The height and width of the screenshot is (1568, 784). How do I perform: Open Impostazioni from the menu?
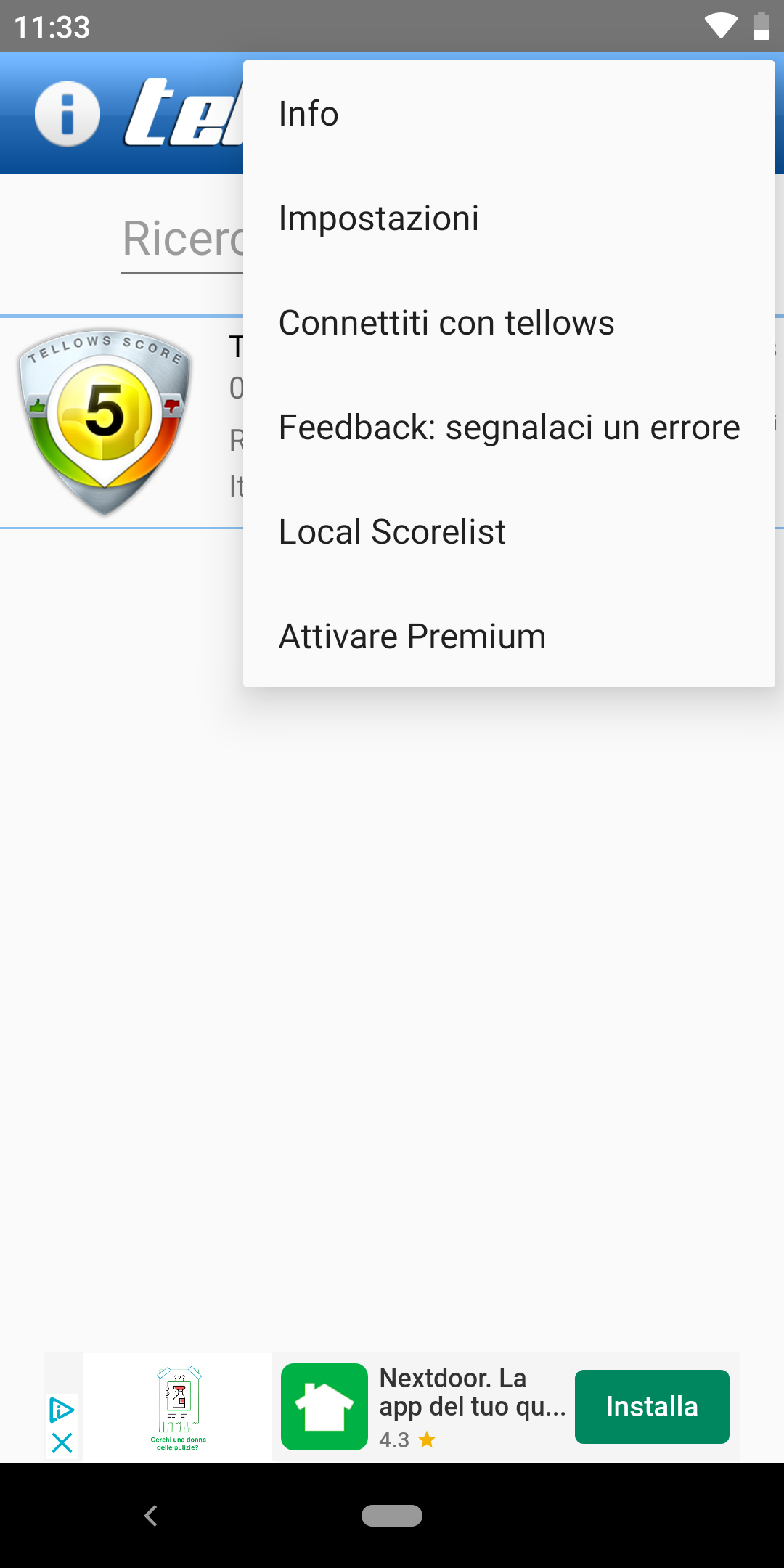[508, 219]
